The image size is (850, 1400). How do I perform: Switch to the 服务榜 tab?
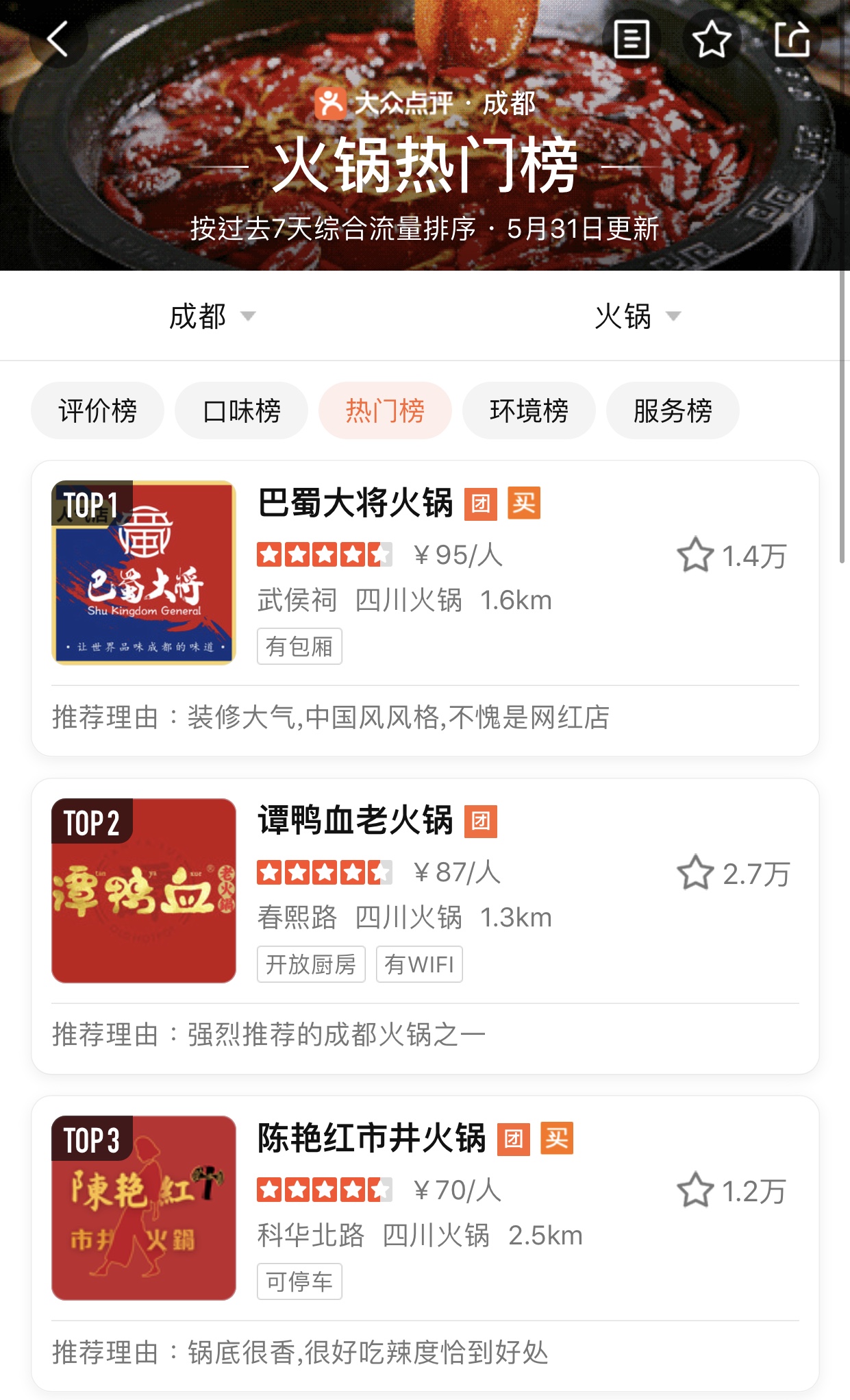tap(673, 410)
